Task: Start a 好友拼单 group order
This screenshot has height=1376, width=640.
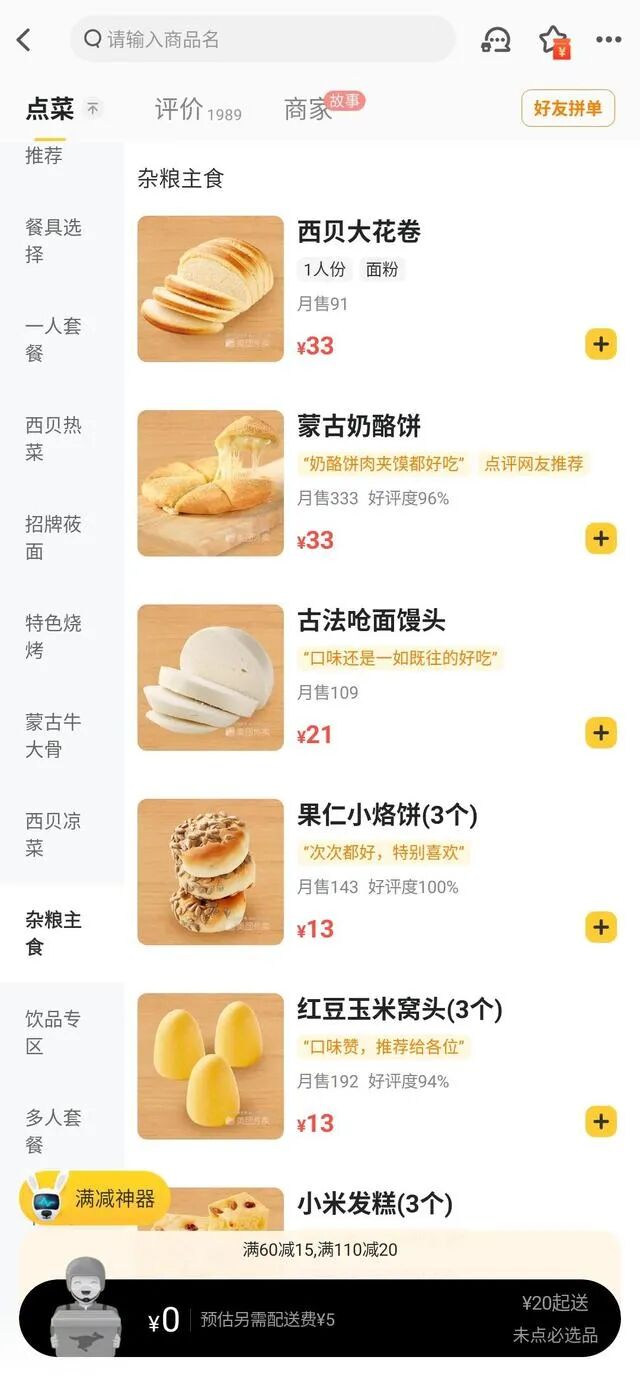Action: [x=567, y=109]
